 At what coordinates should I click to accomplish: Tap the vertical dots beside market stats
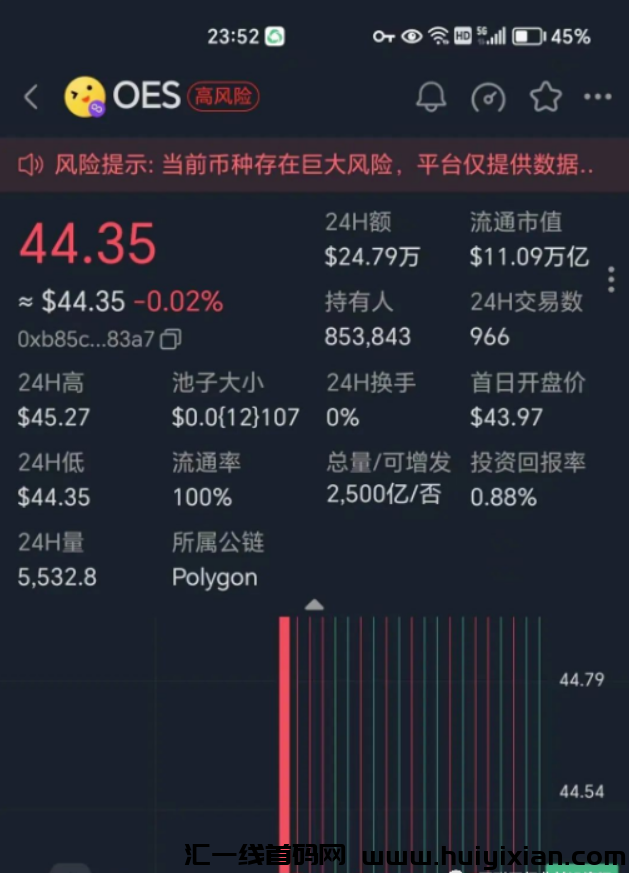pyautogui.click(x=611, y=279)
